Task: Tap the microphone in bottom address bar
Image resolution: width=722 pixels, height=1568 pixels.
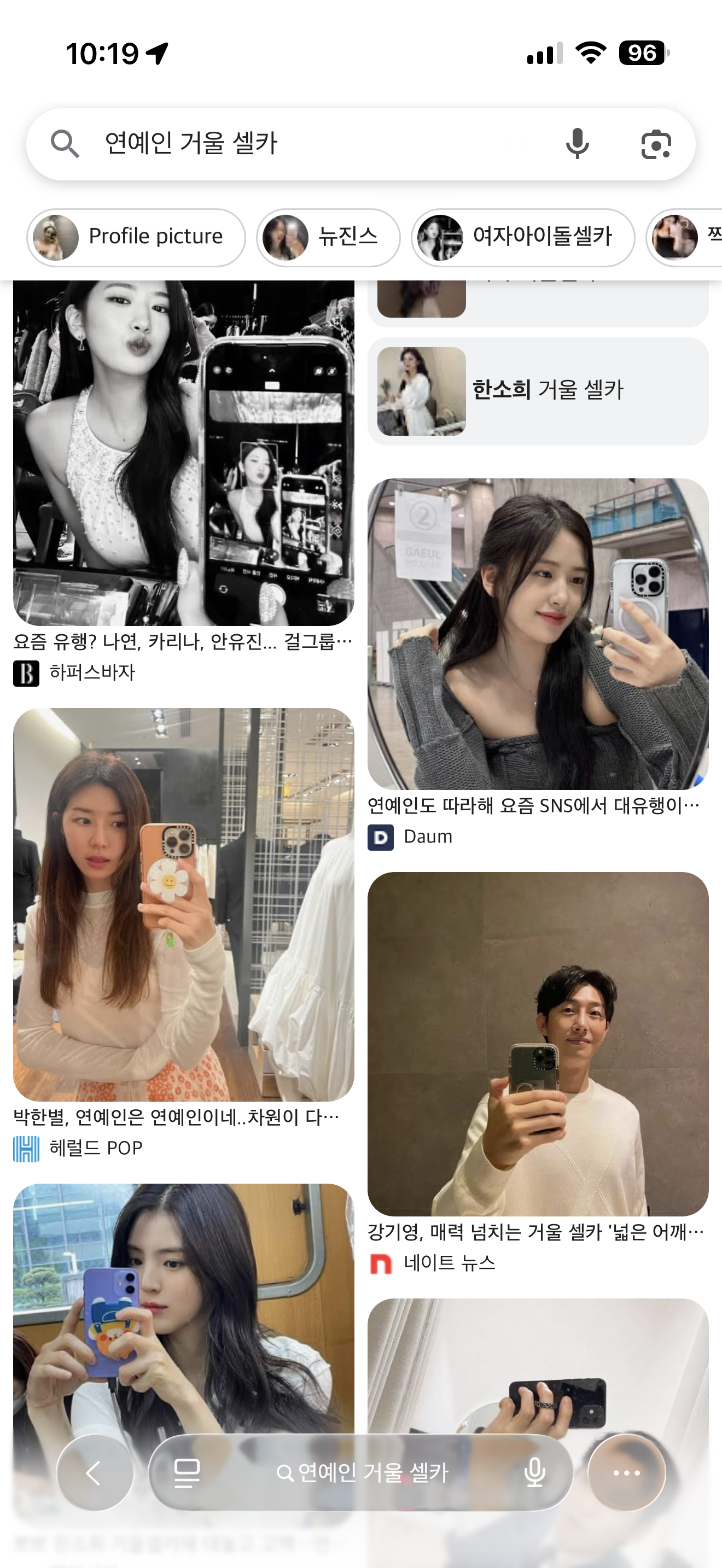Action: (x=534, y=1473)
